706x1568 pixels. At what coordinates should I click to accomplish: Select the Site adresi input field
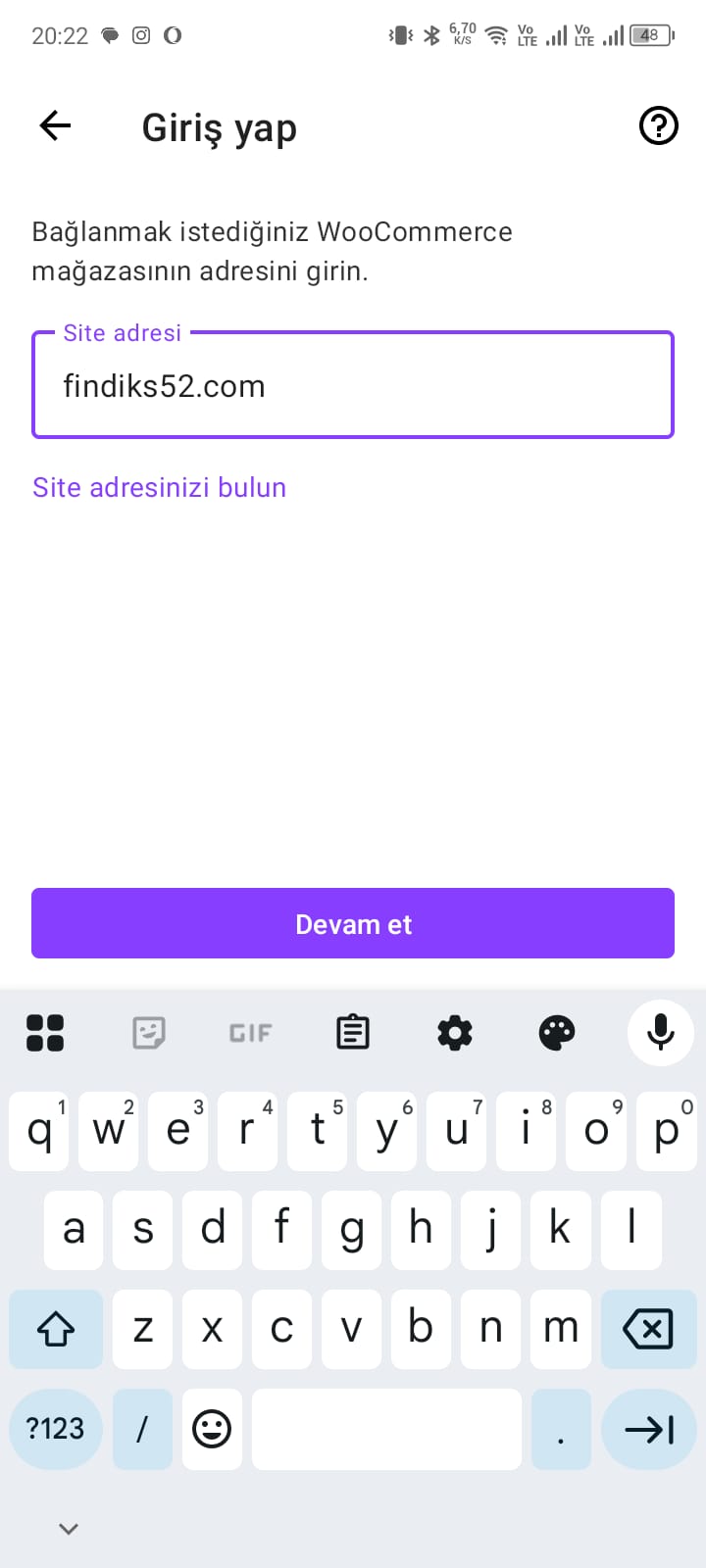click(353, 385)
